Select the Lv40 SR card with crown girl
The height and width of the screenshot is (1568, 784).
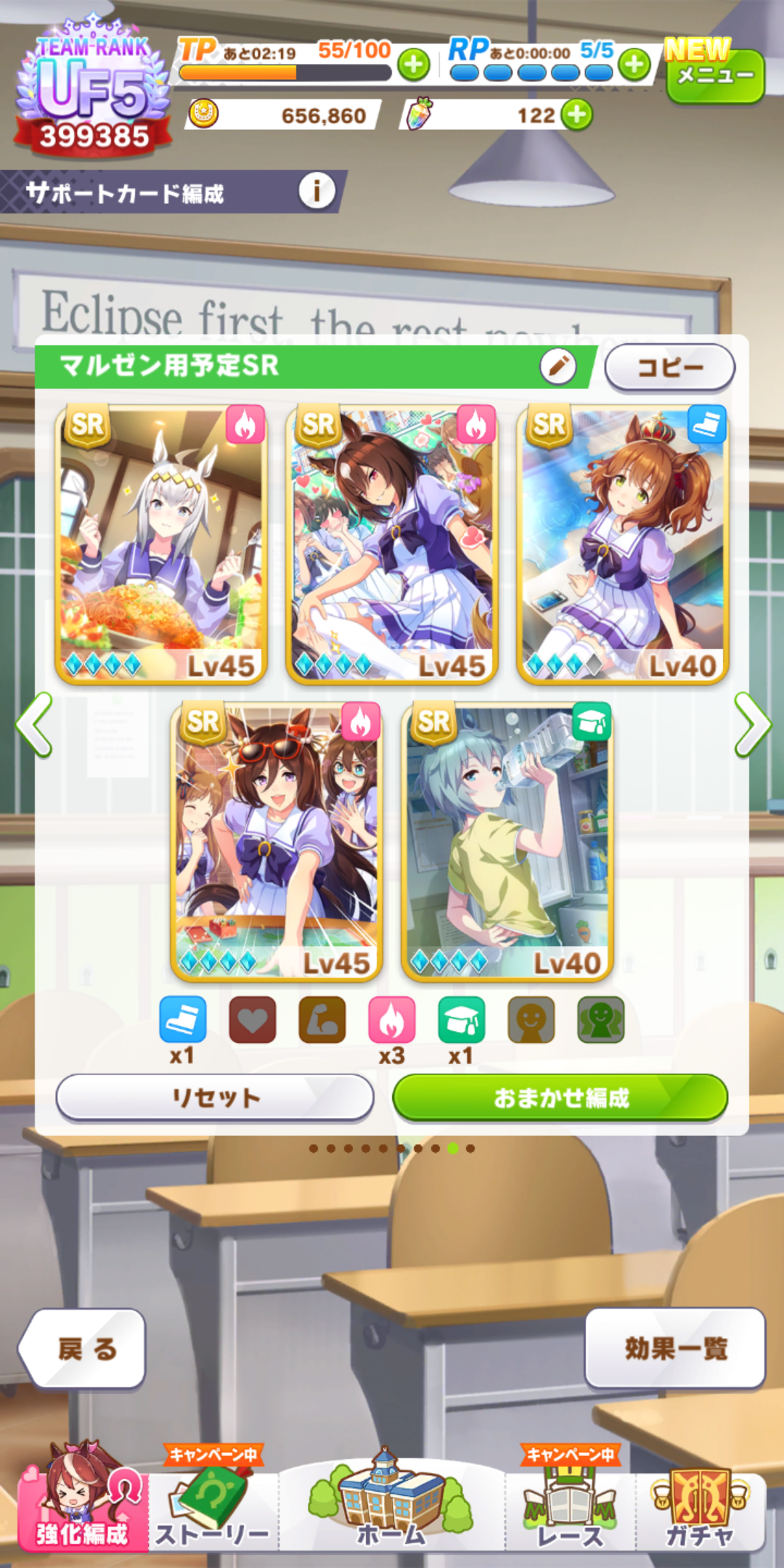pos(622,544)
